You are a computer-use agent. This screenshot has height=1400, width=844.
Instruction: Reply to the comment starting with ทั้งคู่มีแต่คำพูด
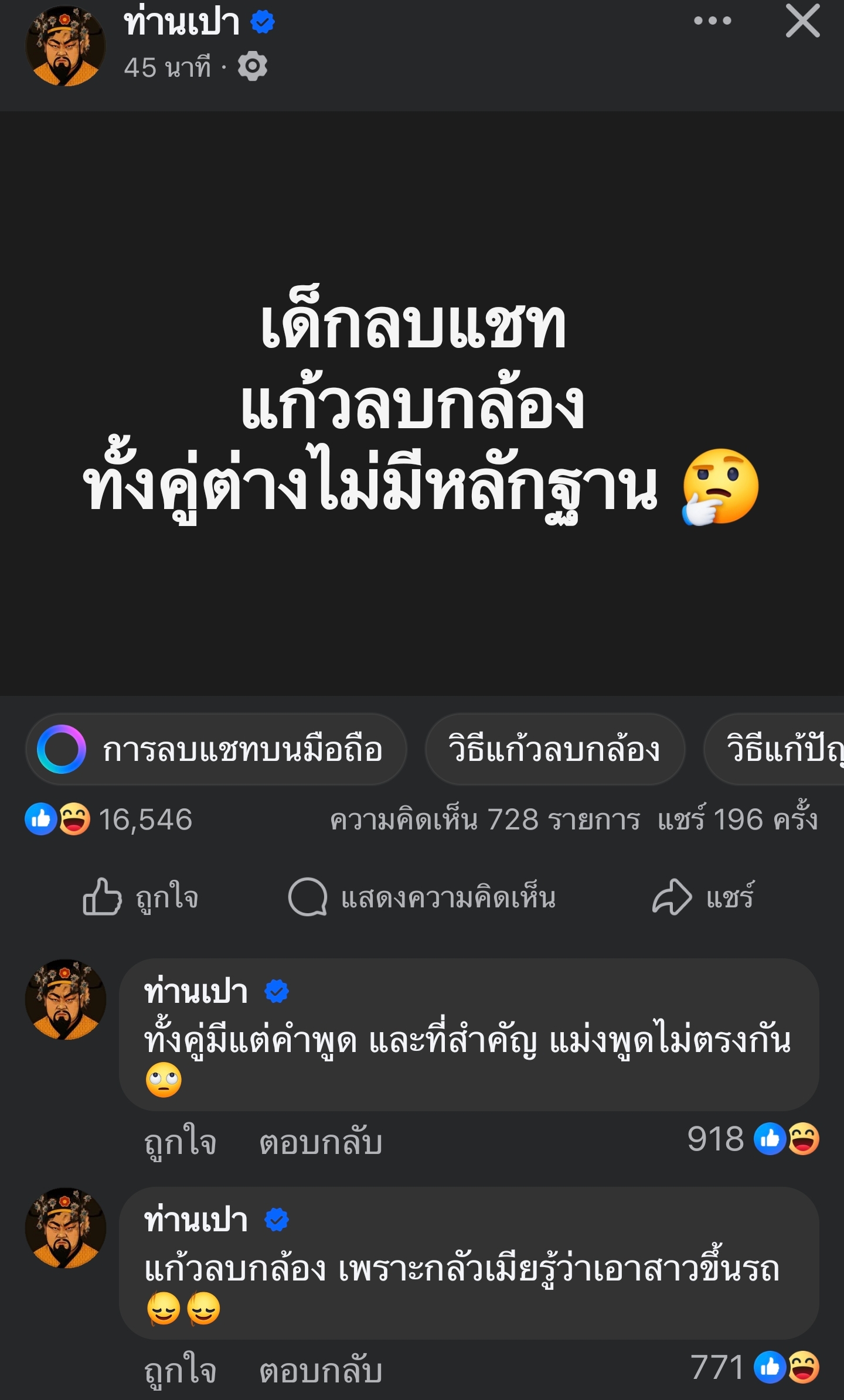pos(321,1142)
